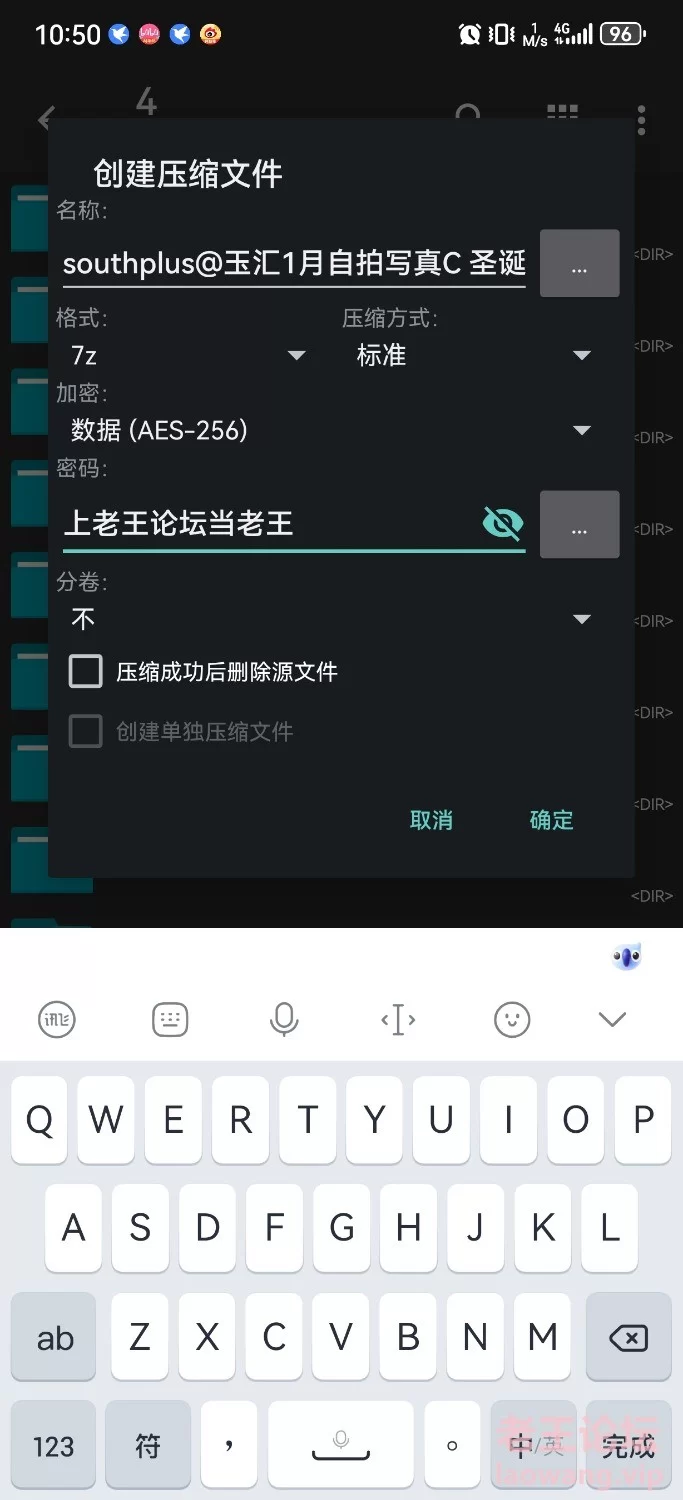The height and width of the screenshot is (1500, 683).
Task: Toggle password visibility eye icon
Action: pos(502,523)
